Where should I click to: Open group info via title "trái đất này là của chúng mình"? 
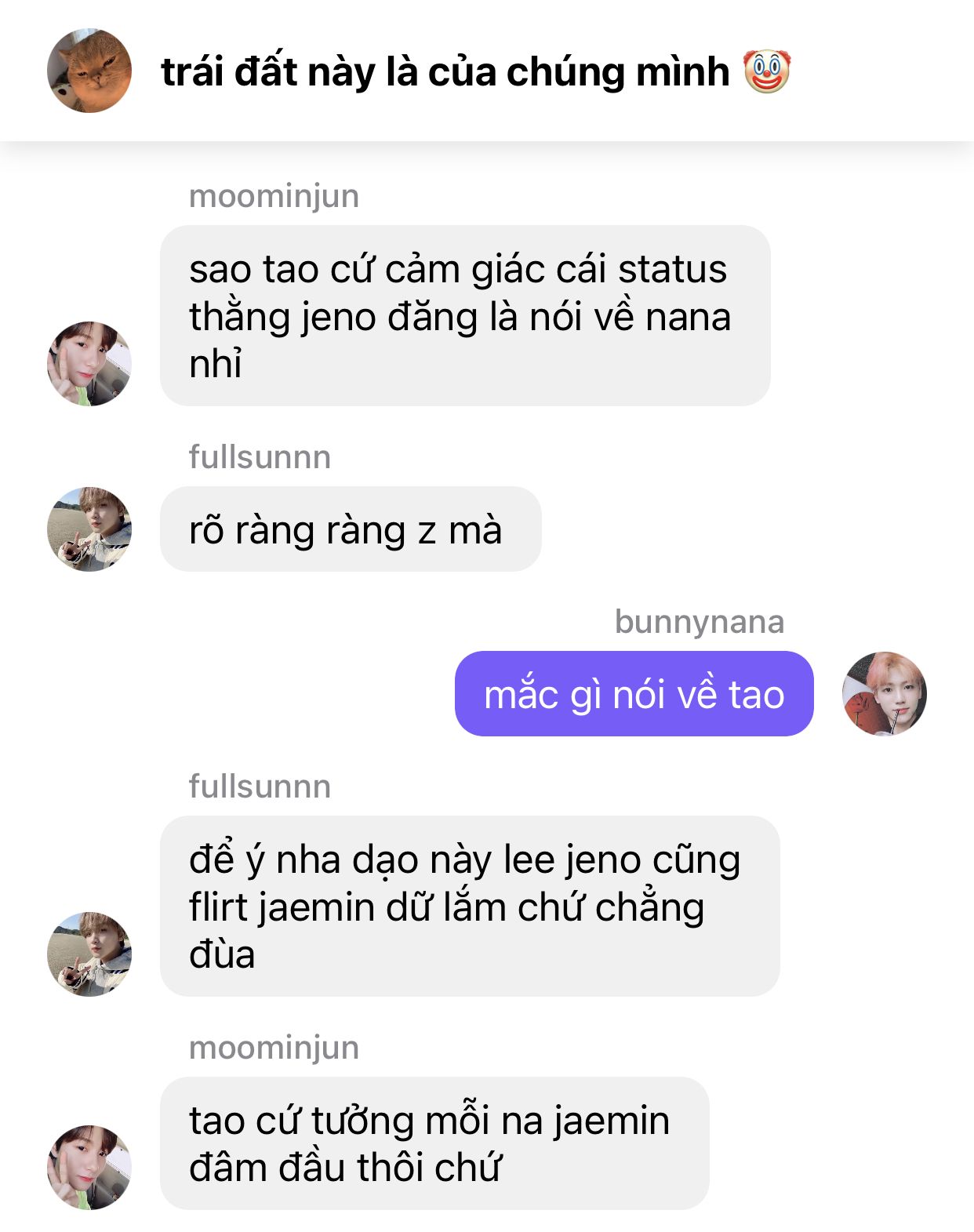tap(445, 71)
